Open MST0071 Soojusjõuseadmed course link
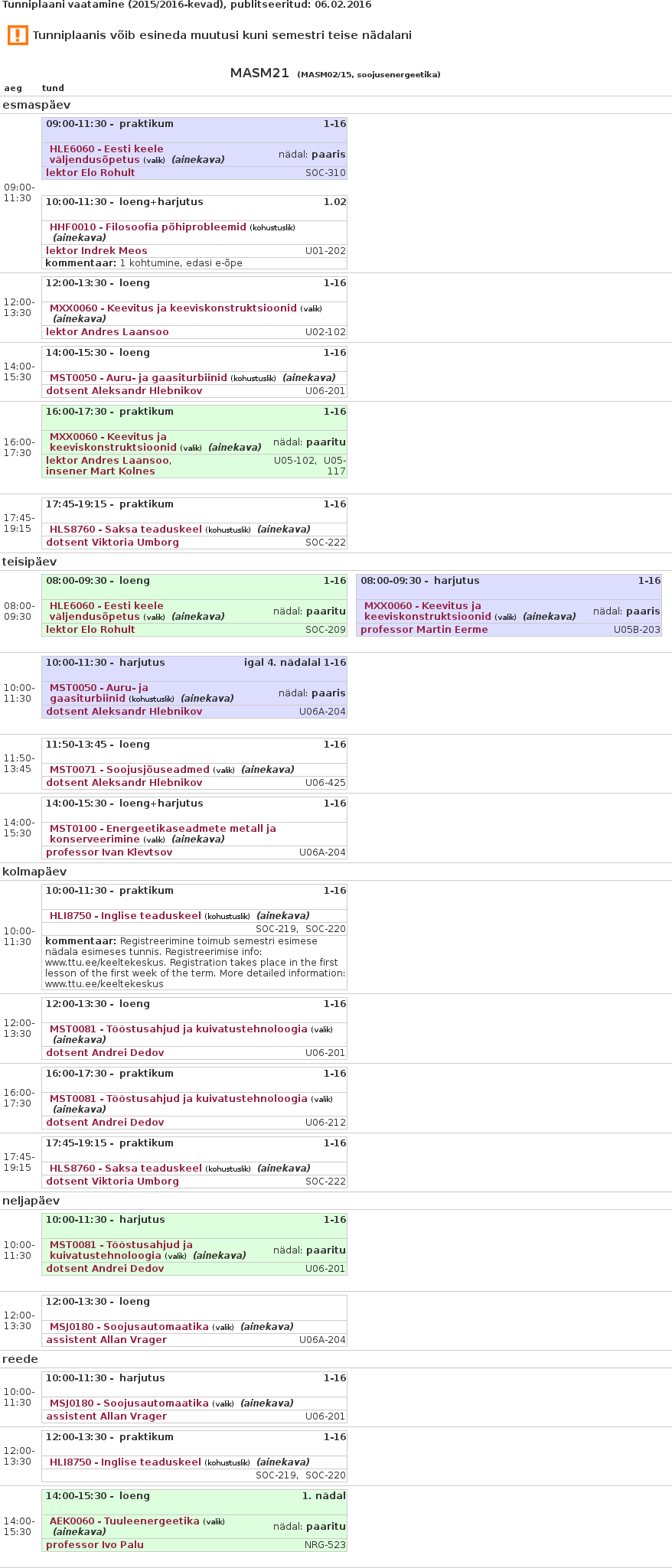The width and height of the screenshot is (672, 1568). (x=129, y=770)
